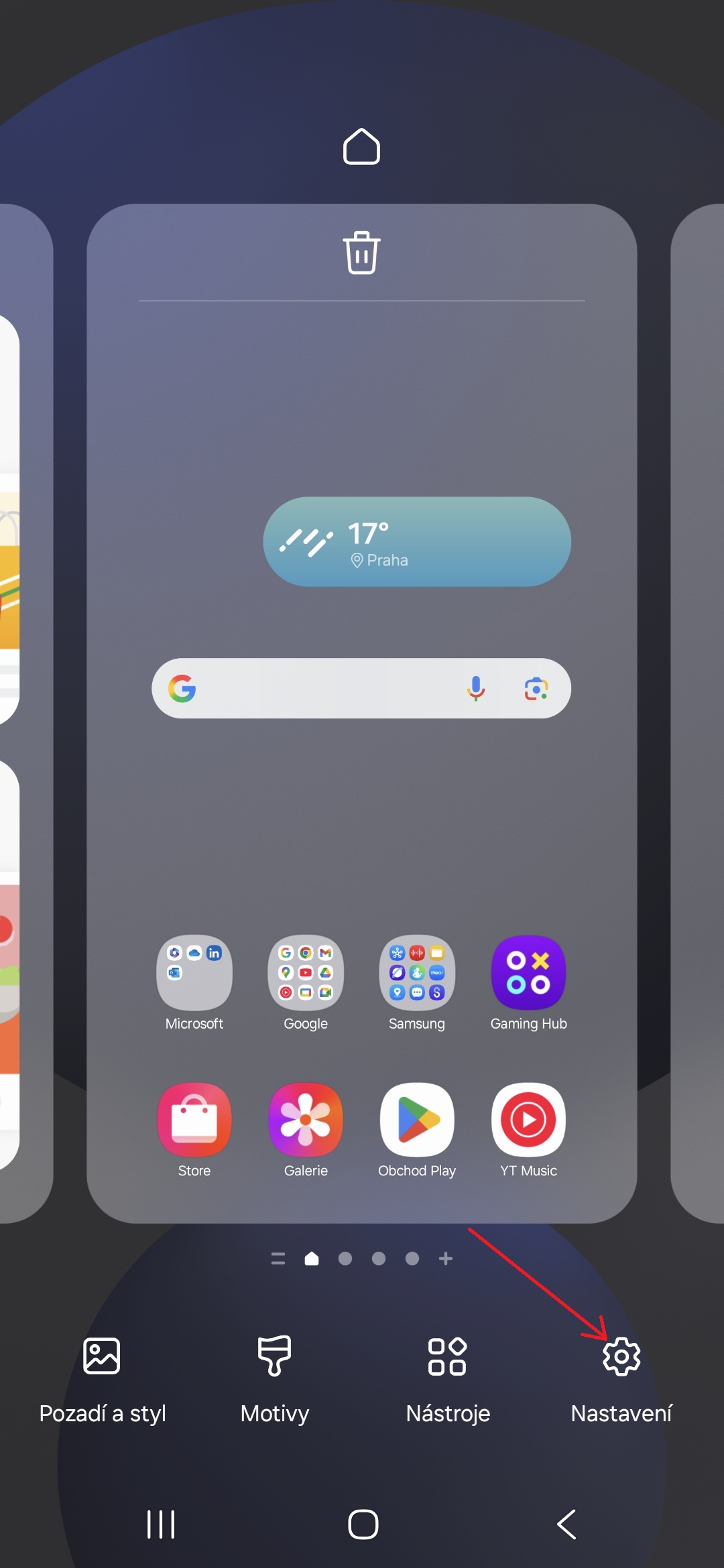Open the Praha weather widget

(x=417, y=541)
